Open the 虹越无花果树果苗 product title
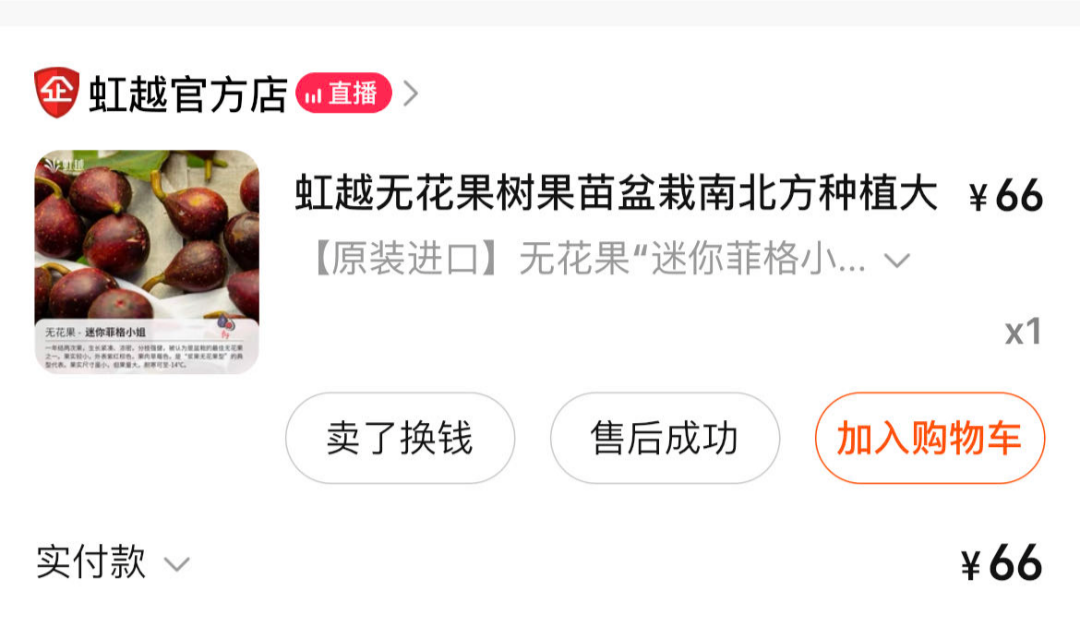Screen dimensions: 1080x635 [x=616, y=195]
